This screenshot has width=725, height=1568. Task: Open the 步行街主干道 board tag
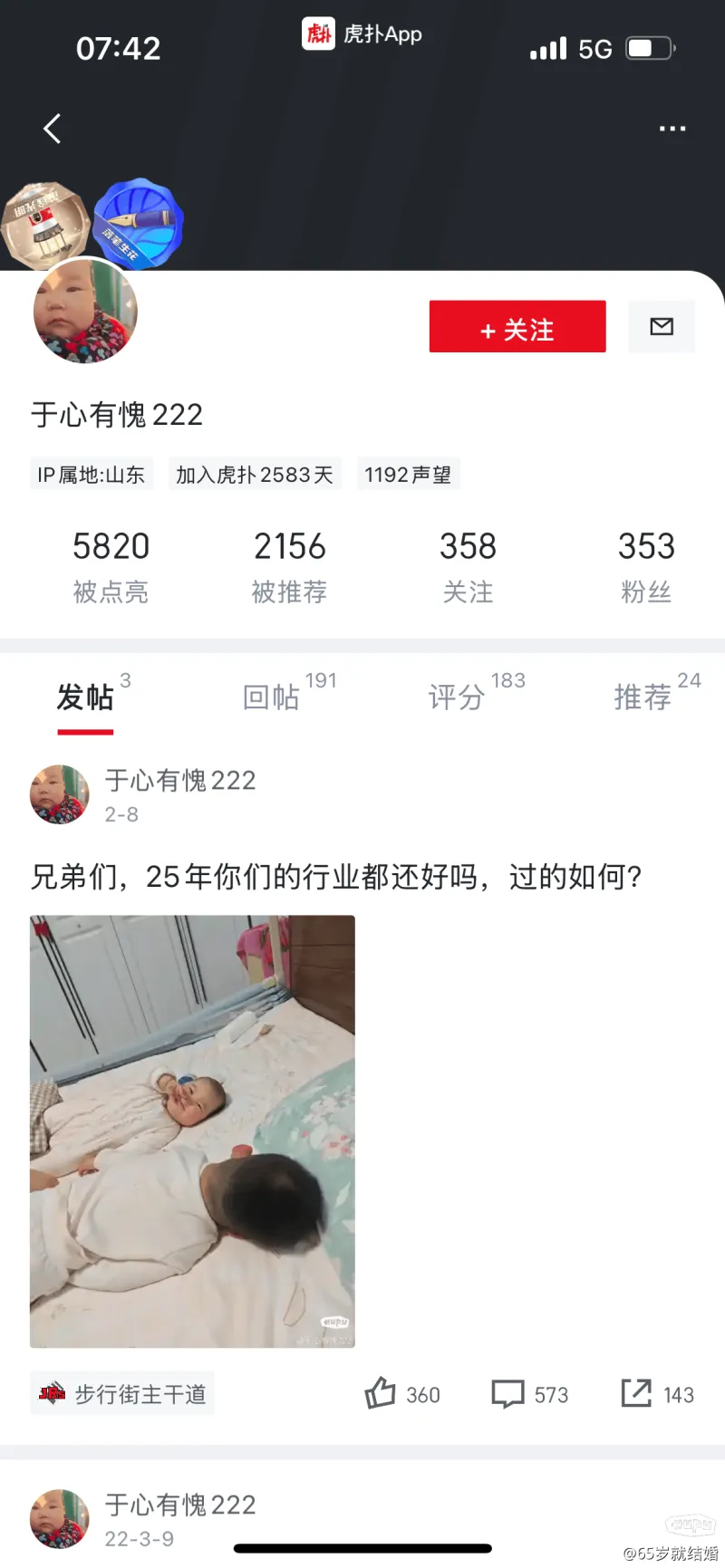[x=123, y=1394]
